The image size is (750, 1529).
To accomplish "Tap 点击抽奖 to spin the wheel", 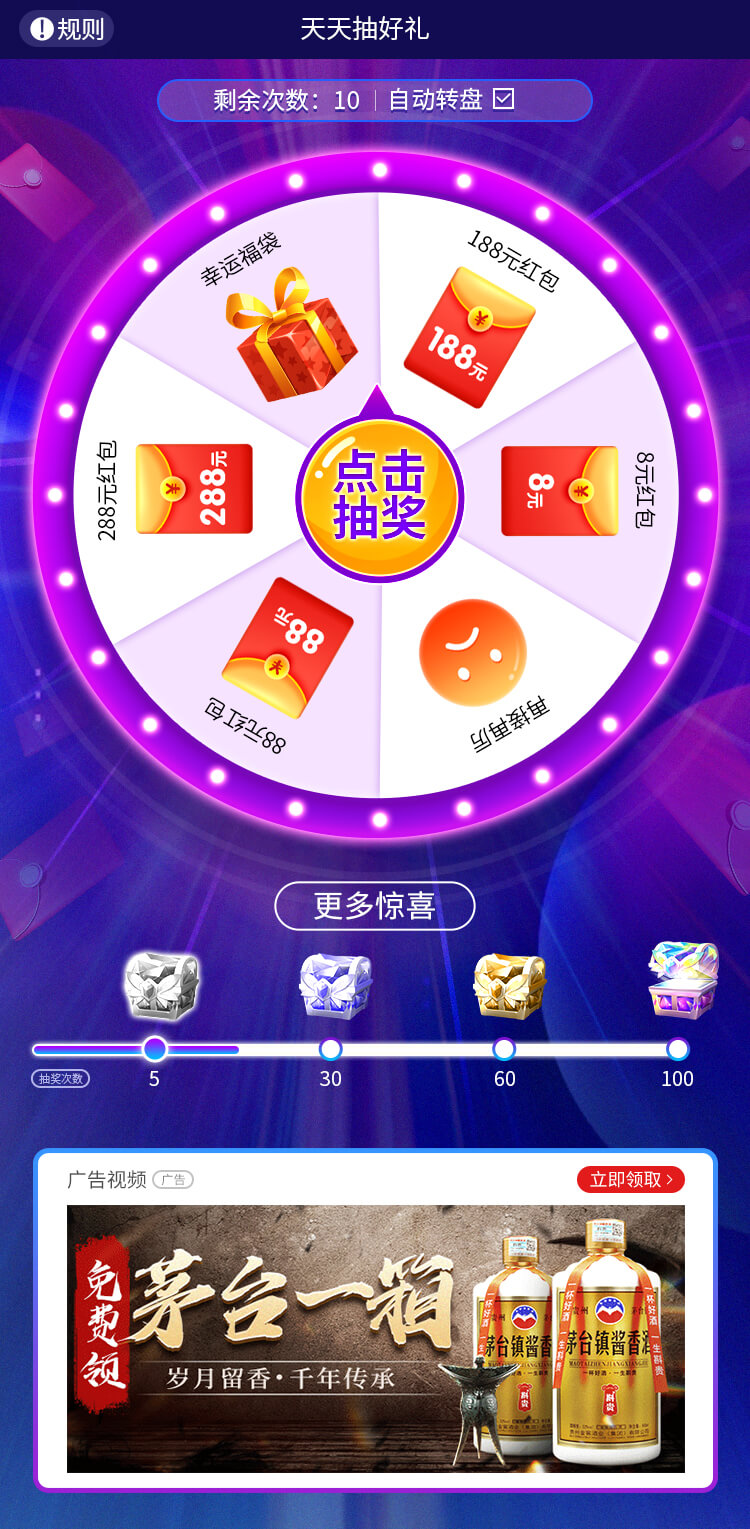I will [x=380, y=497].
